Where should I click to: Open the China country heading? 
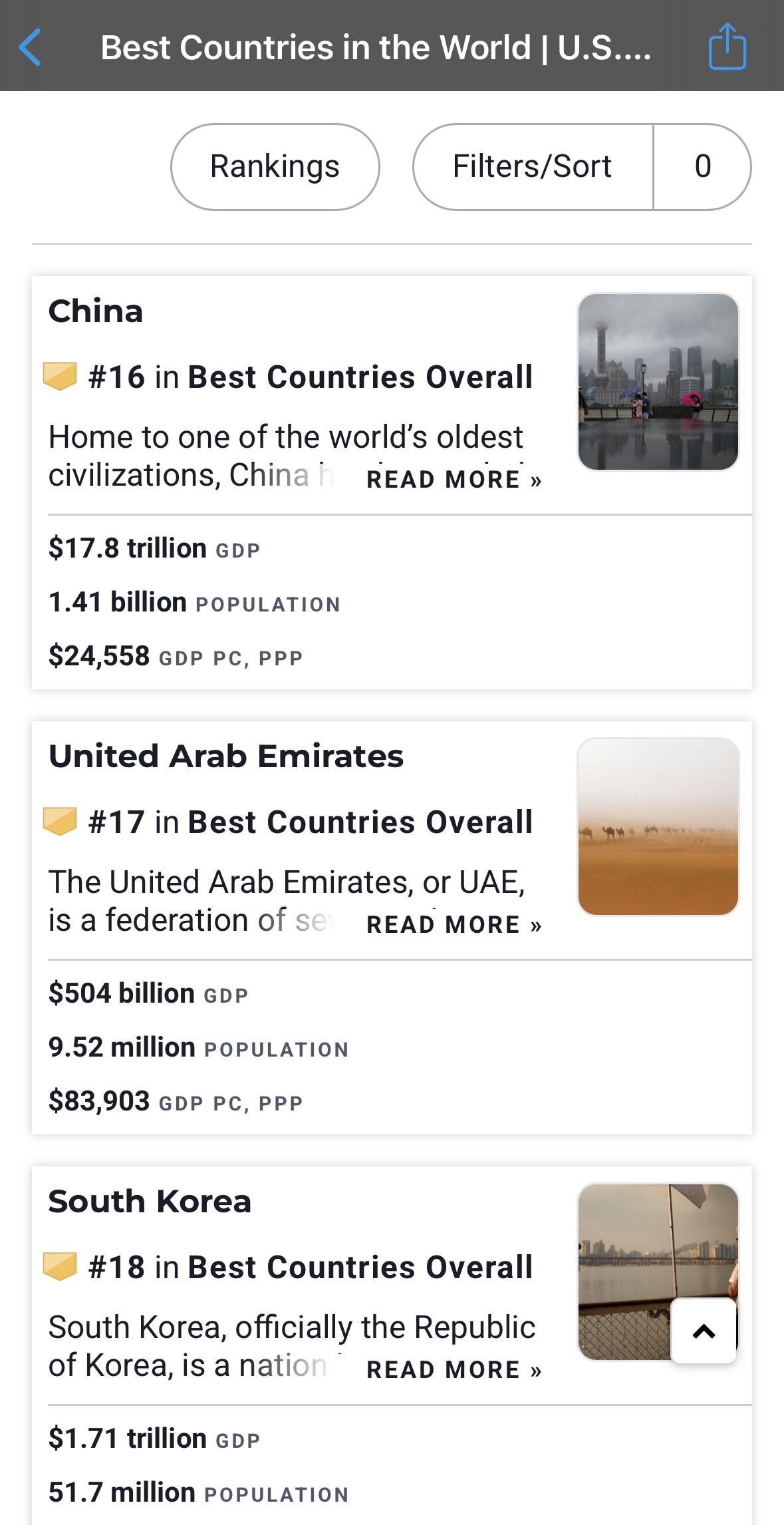[96, 311]
